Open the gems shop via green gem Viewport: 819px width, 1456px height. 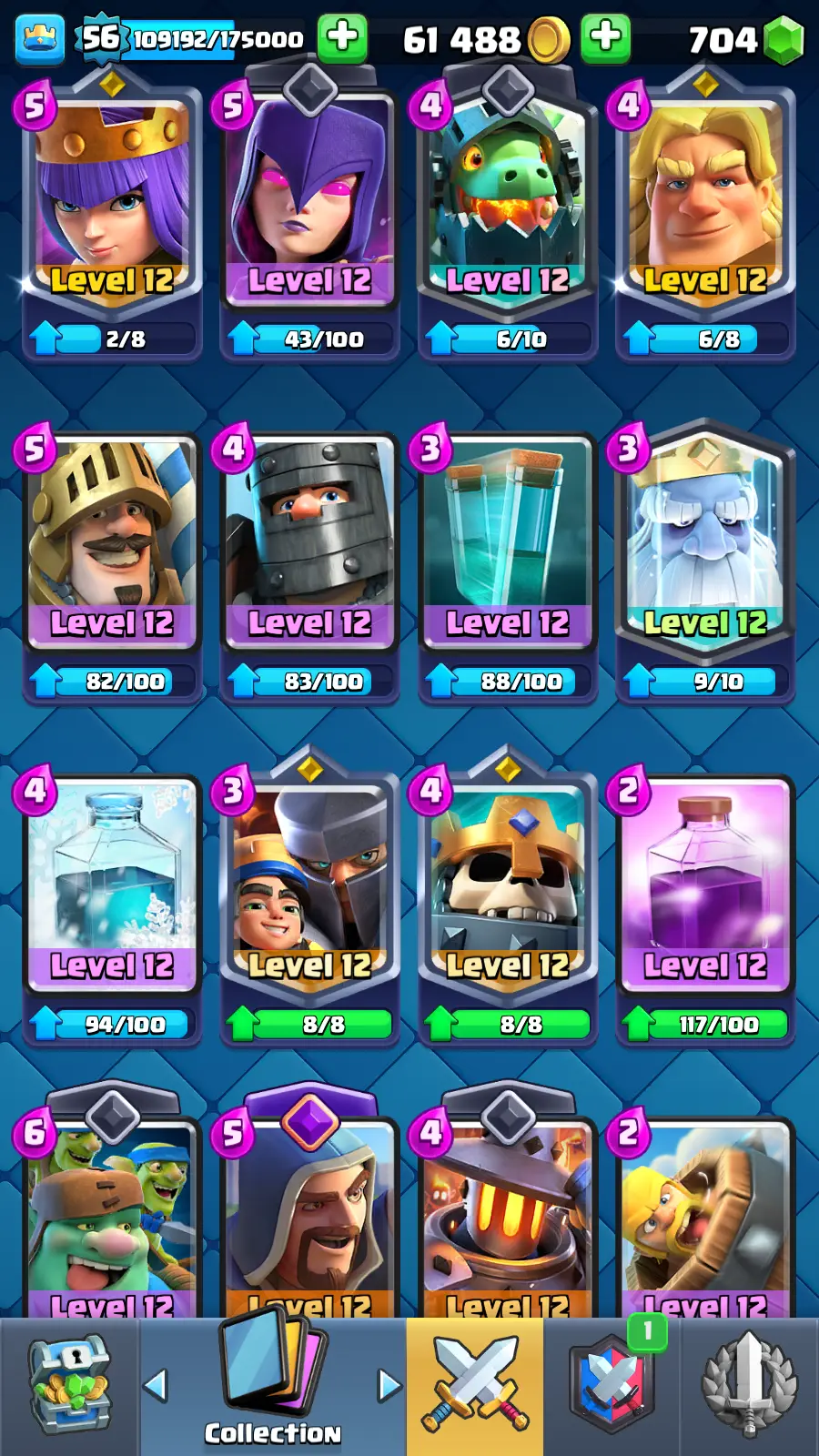click(783, 40)
